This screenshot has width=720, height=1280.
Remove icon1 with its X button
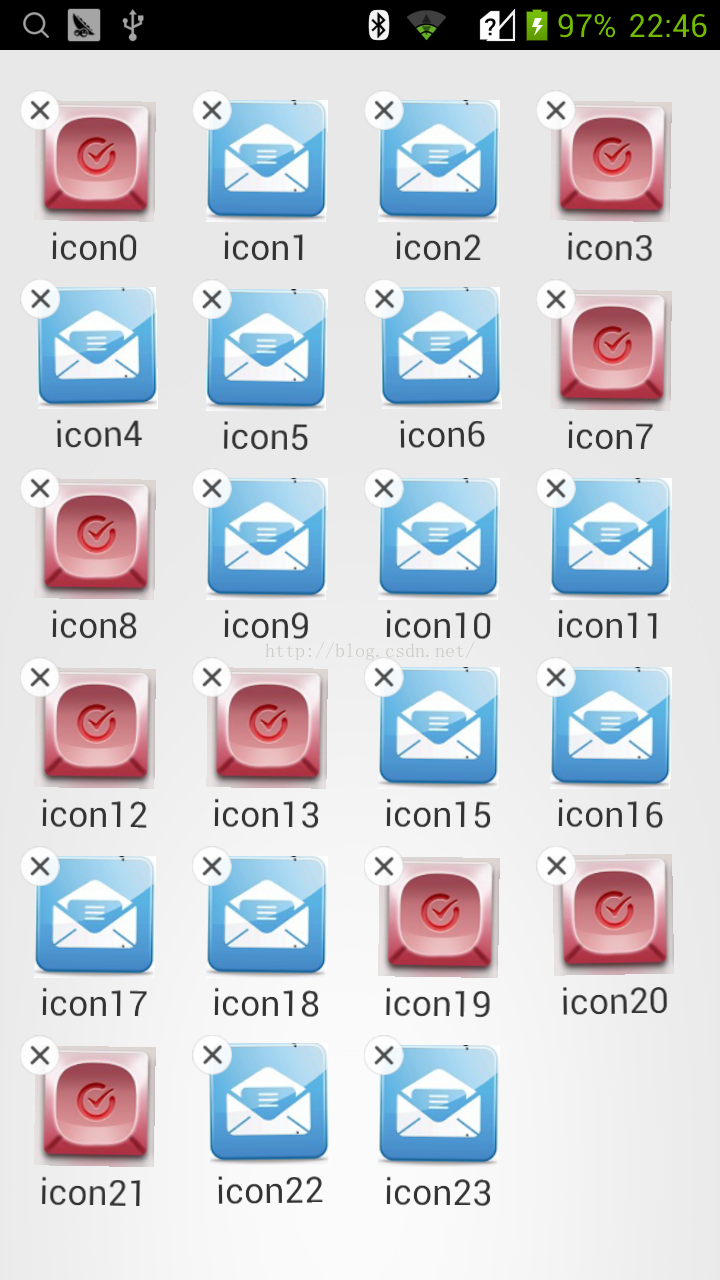pyautogui.click(x=212, y=110)
